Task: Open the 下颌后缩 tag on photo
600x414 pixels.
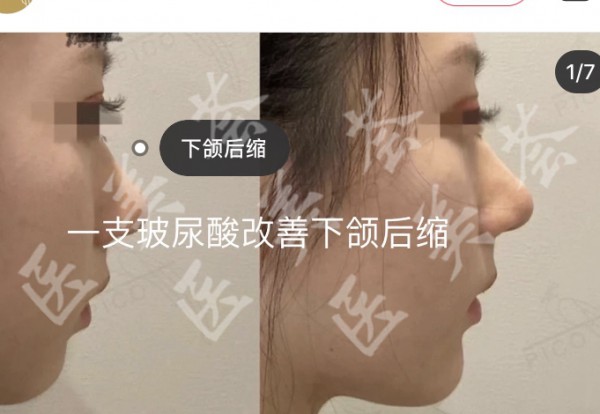Action: 224,150
